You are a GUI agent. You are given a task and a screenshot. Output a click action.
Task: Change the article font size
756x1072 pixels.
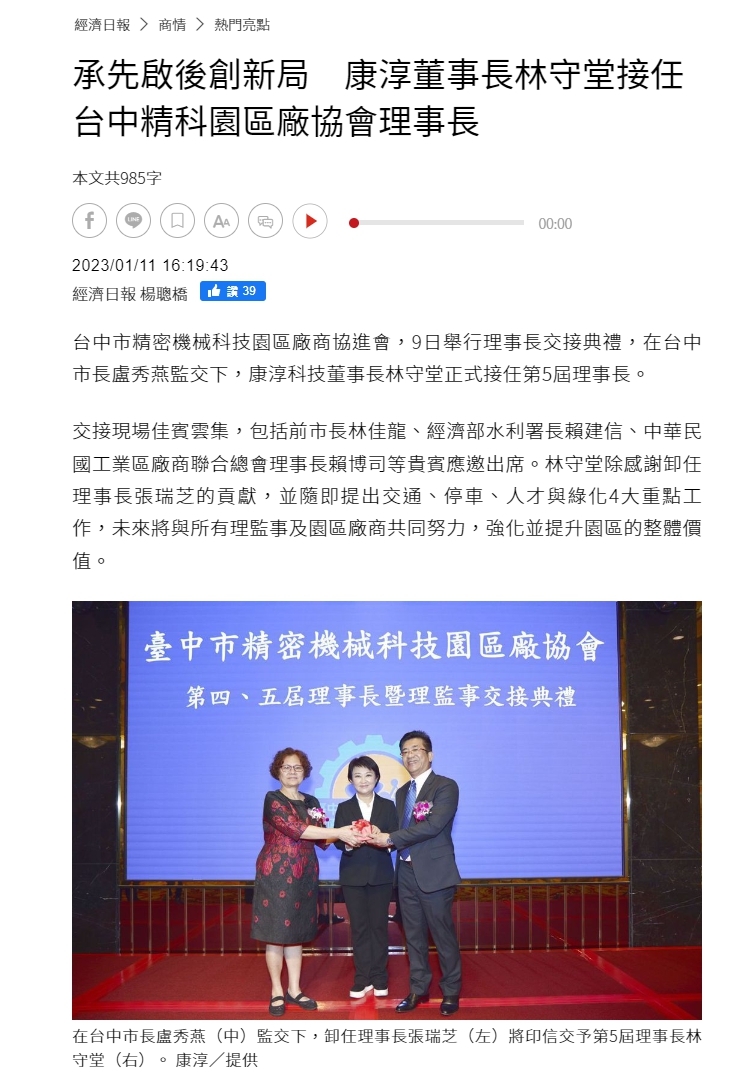(221, 221)
